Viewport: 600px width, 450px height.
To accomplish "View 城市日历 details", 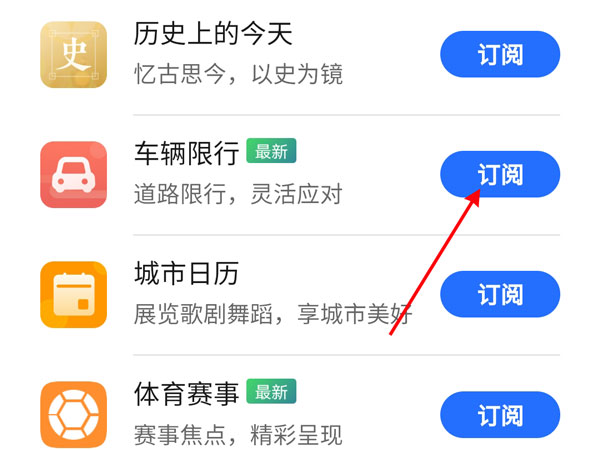I will point(186,273).
